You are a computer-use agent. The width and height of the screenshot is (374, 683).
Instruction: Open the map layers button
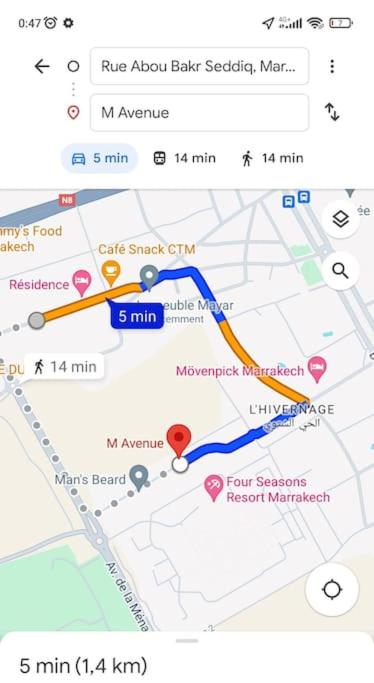point(340,219)
